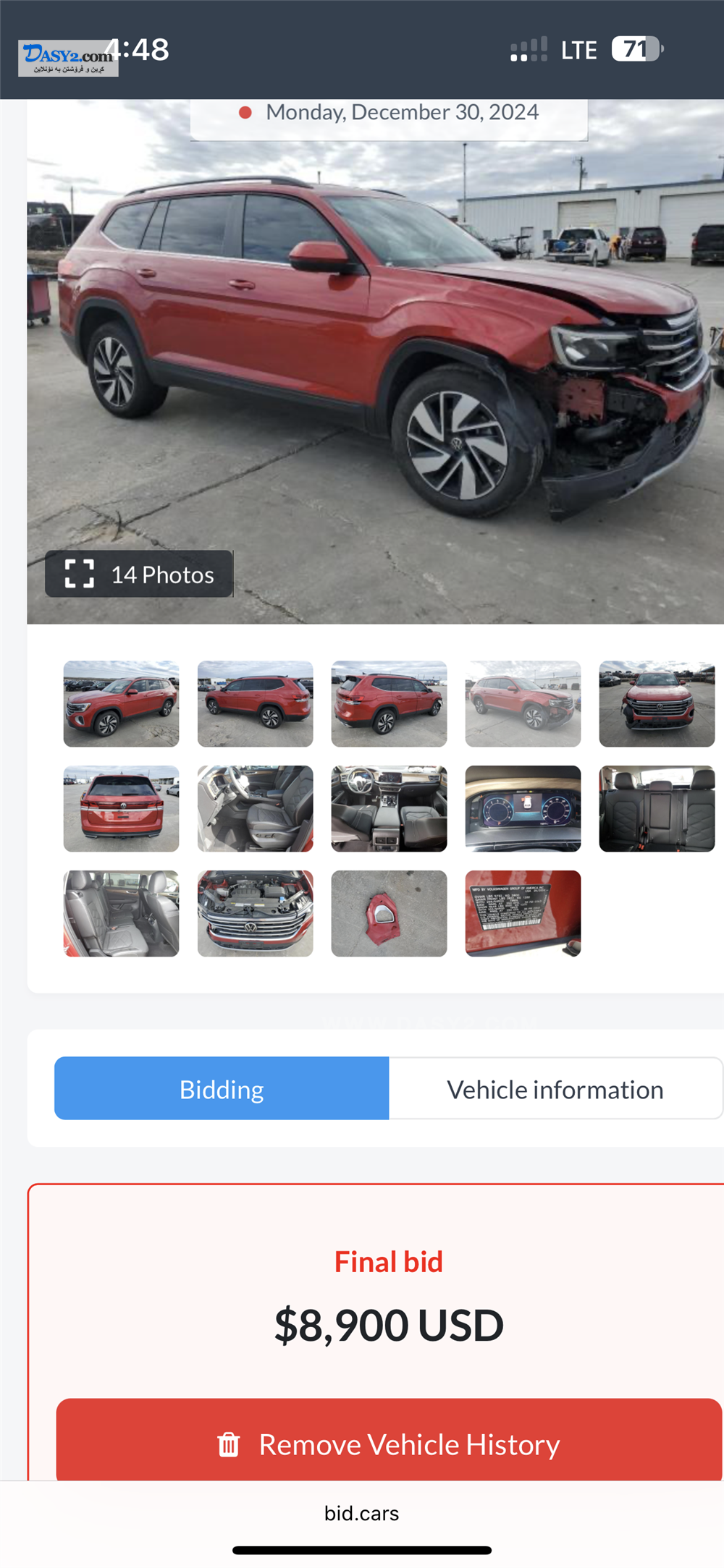The height and width of the screenshot is (1568, 724).
Task: View the driver seat interior thumbnail
Action: click(255, 809)
